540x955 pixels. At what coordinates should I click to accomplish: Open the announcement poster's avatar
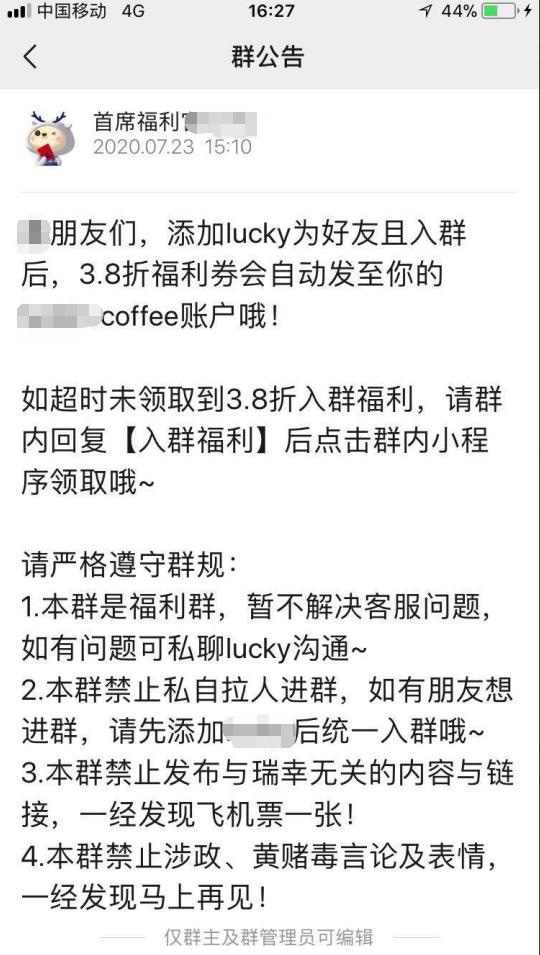pyautogui.click(x=50, y=138)
